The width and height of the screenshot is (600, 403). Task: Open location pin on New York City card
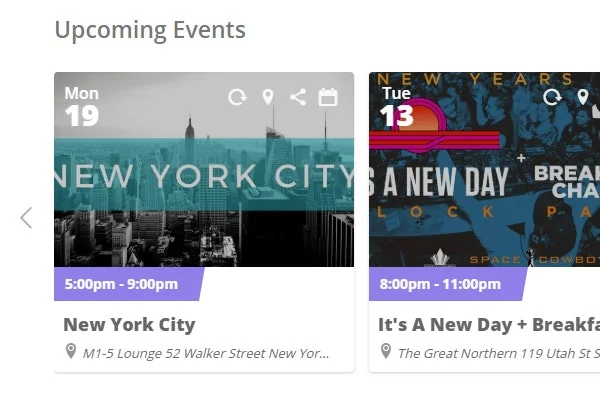point(267,97)
